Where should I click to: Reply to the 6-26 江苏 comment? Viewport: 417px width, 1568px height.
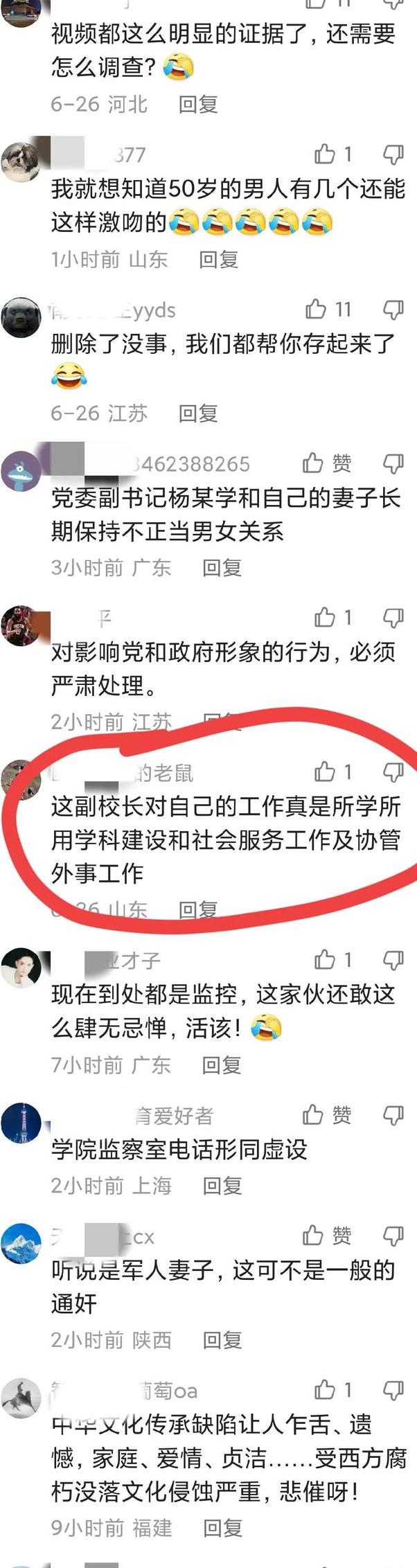(x=198, y=413)
